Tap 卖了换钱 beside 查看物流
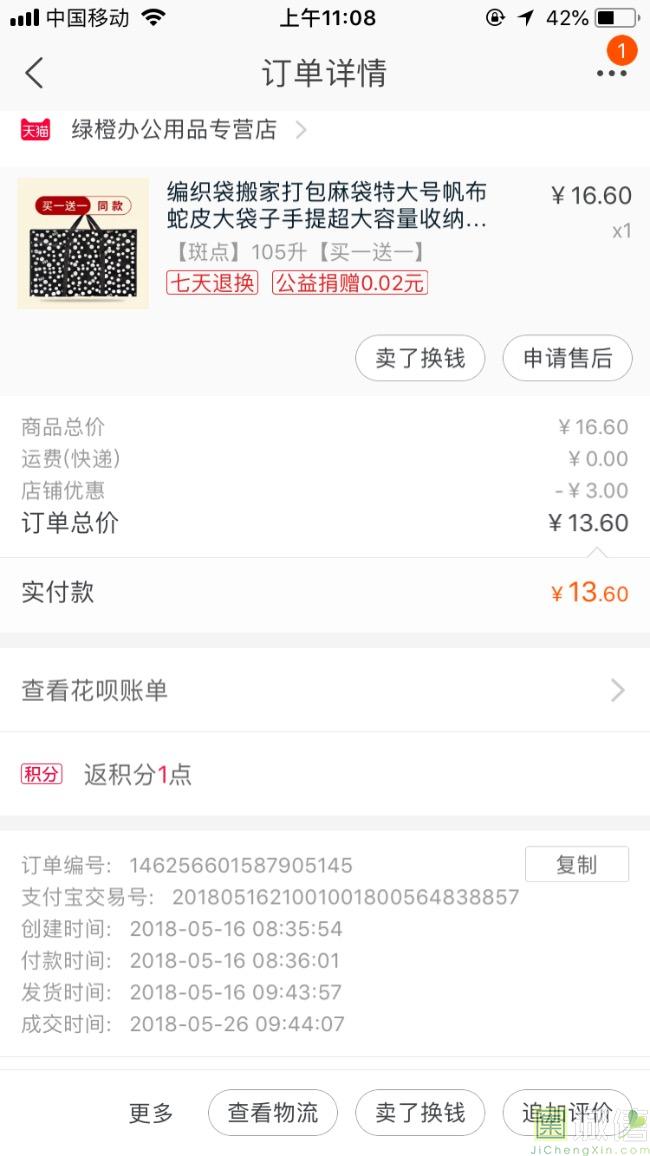 (x=420, y=1112)
